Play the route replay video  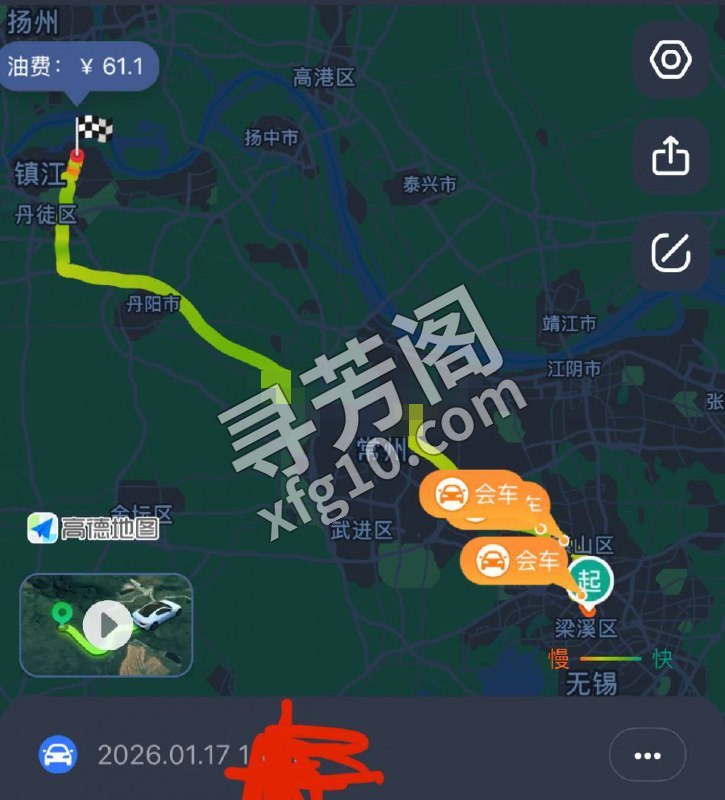[106, 625]
